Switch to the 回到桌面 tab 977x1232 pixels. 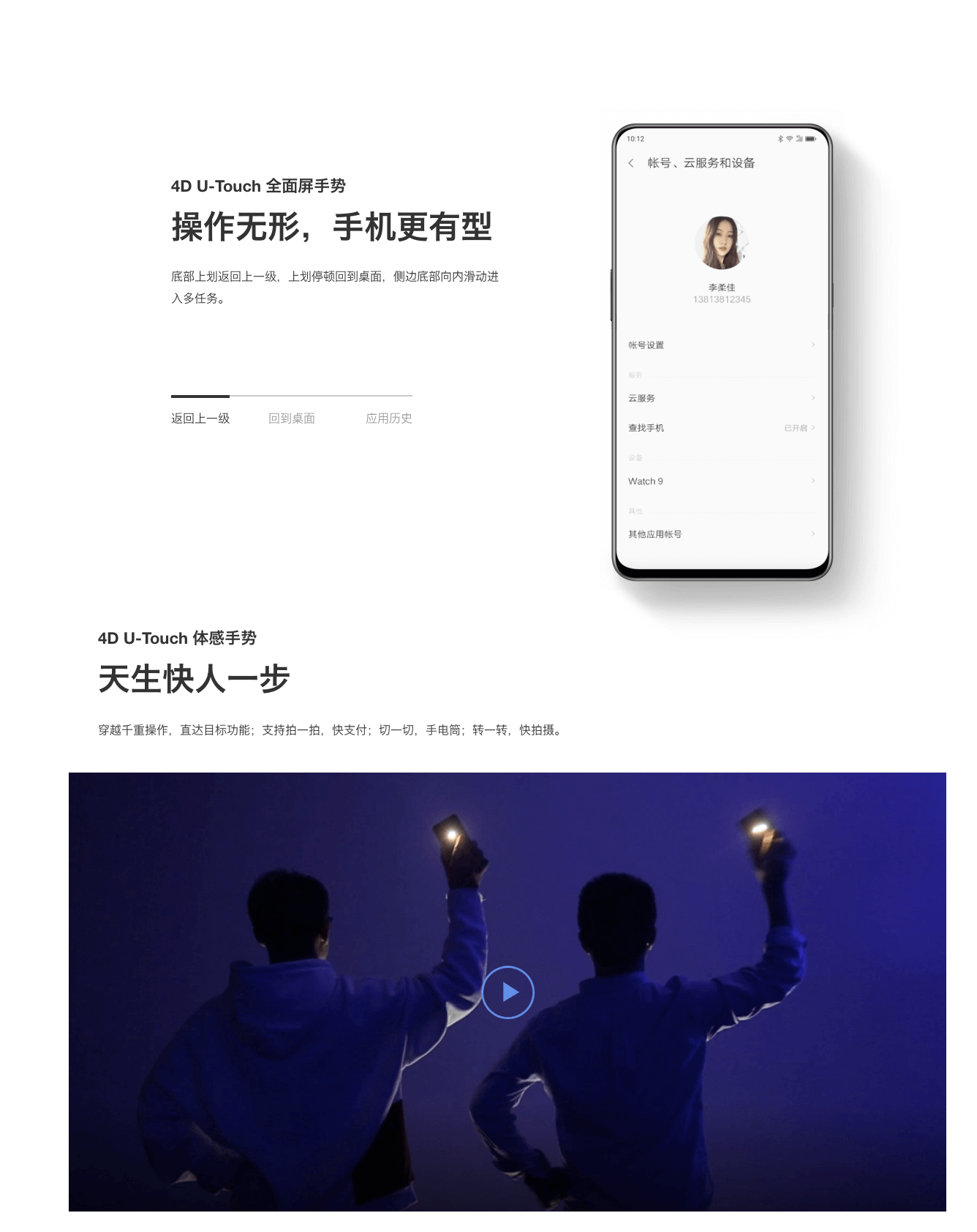pyautogui.click(x=291, y=418)
